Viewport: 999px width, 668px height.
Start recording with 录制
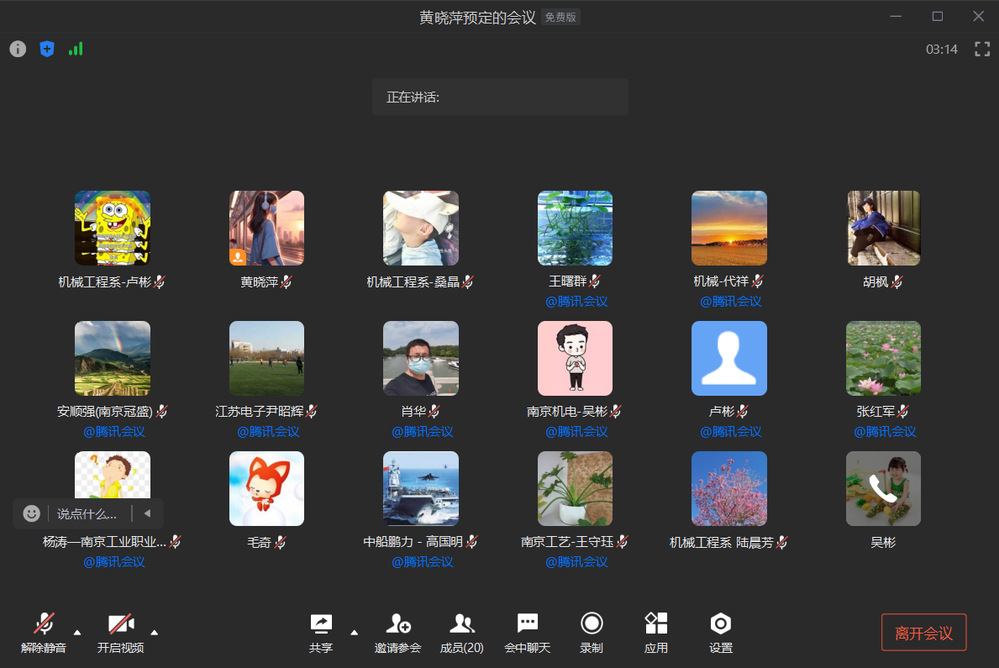click(591, 632)
